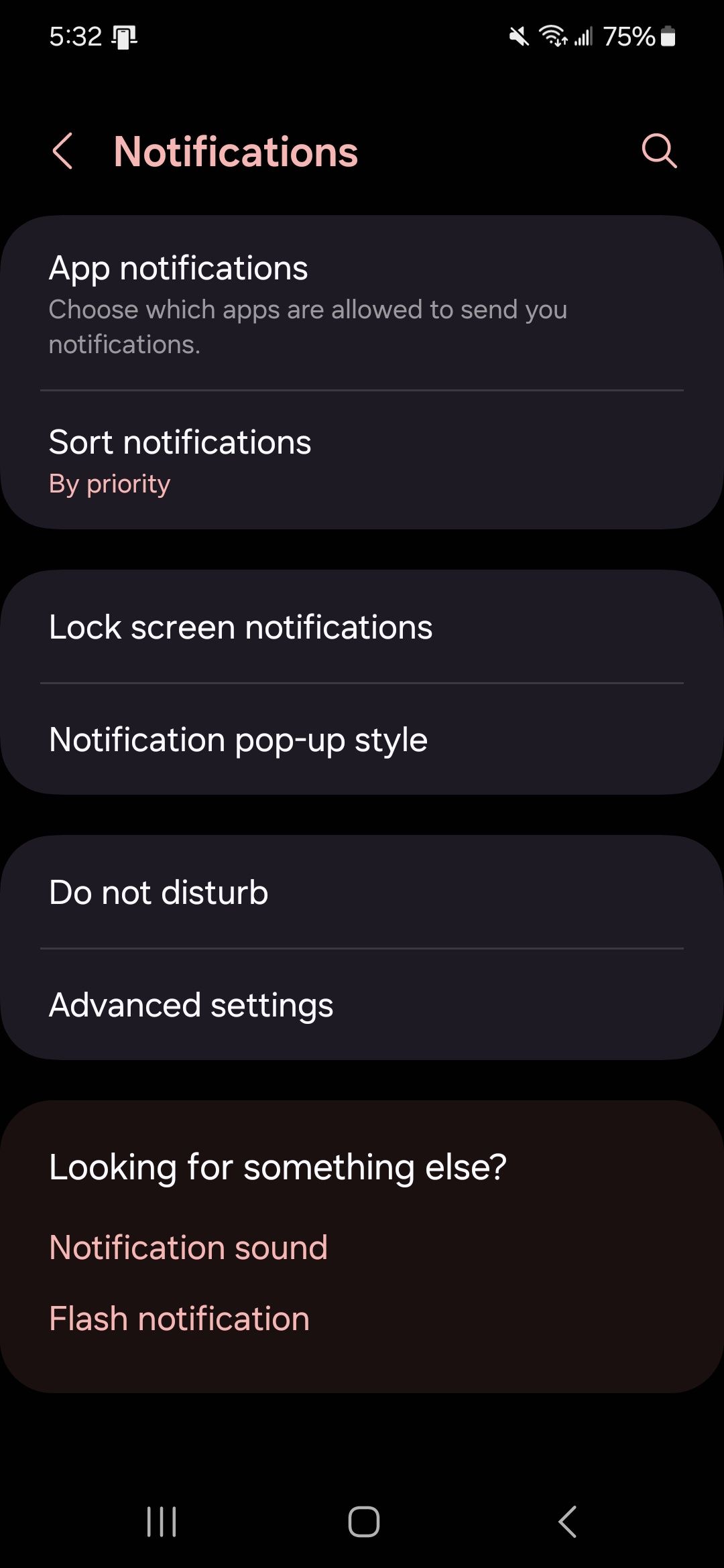The image size is (724, 1568).
Task: Open Sort notifications set to By priority
Action: coord(362,459)
